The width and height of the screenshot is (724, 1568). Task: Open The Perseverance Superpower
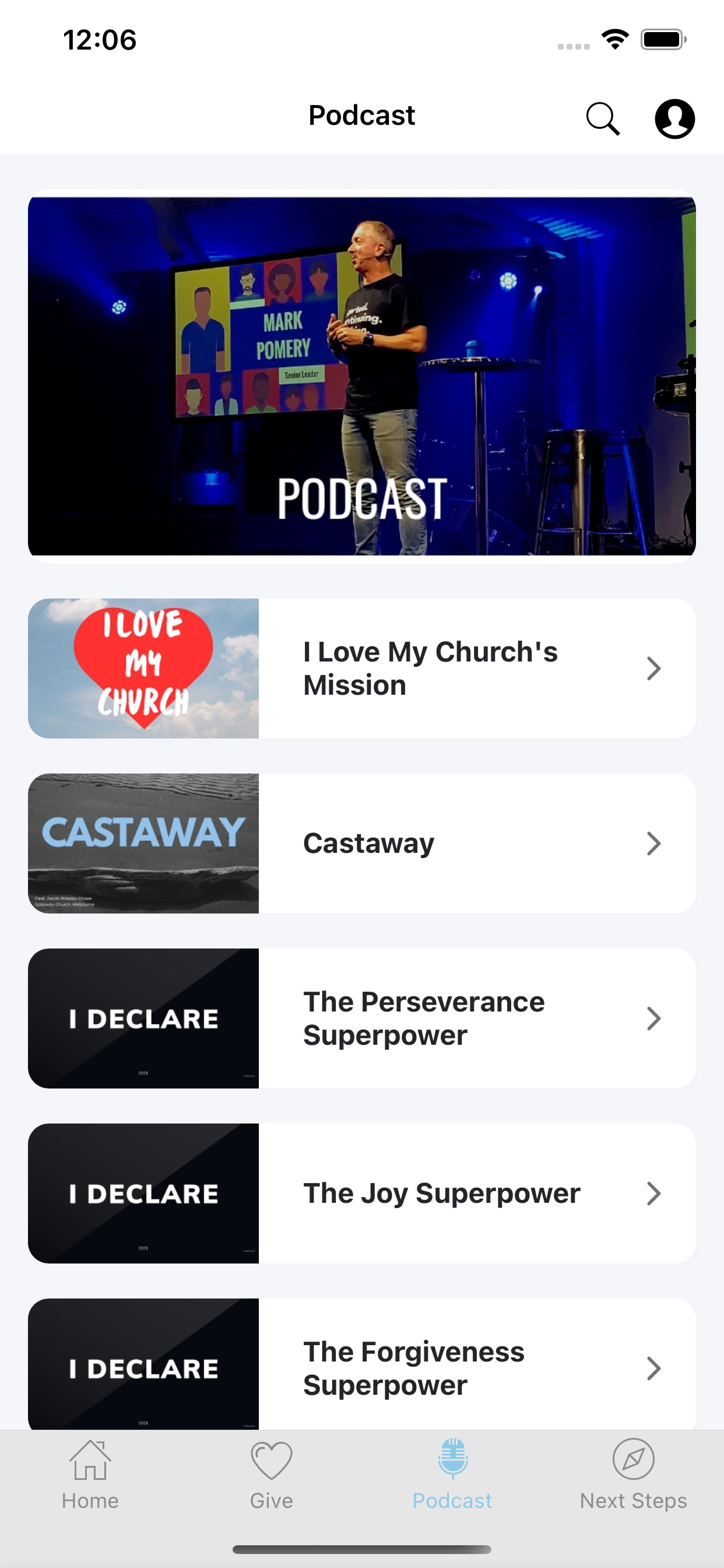pos(362,1019)
